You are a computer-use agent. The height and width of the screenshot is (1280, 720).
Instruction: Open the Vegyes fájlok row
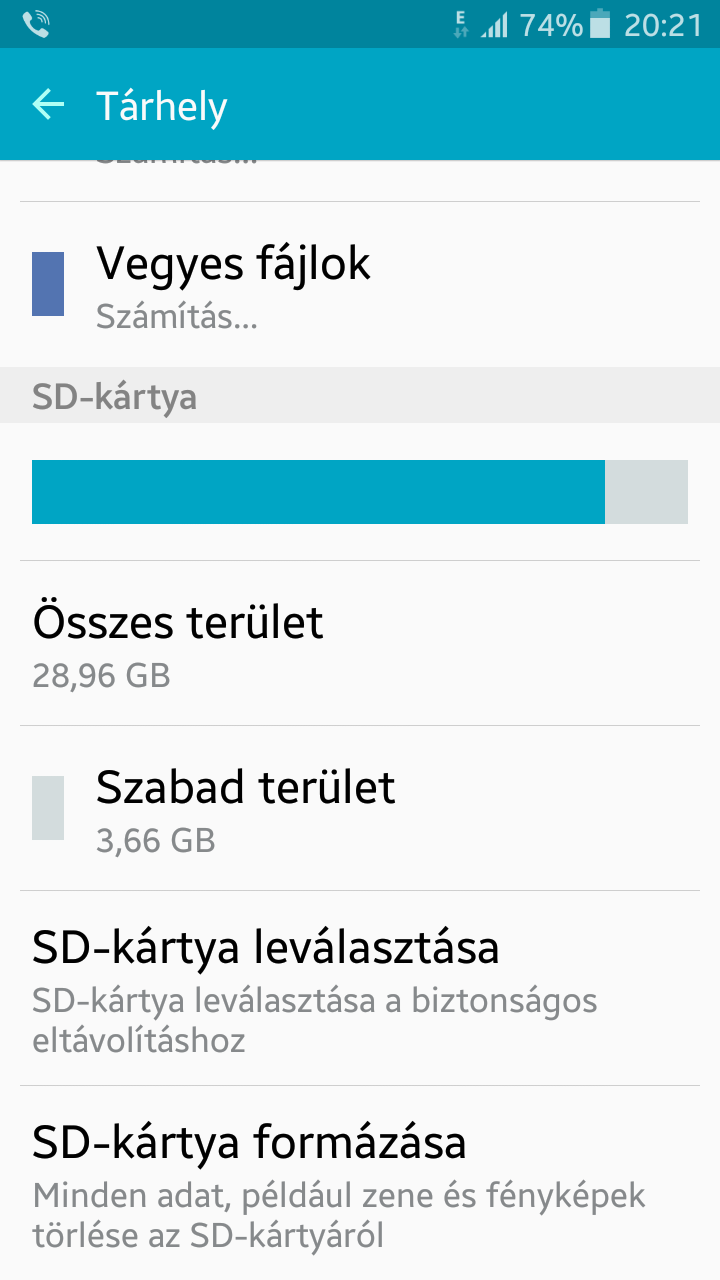click(360, 284)
